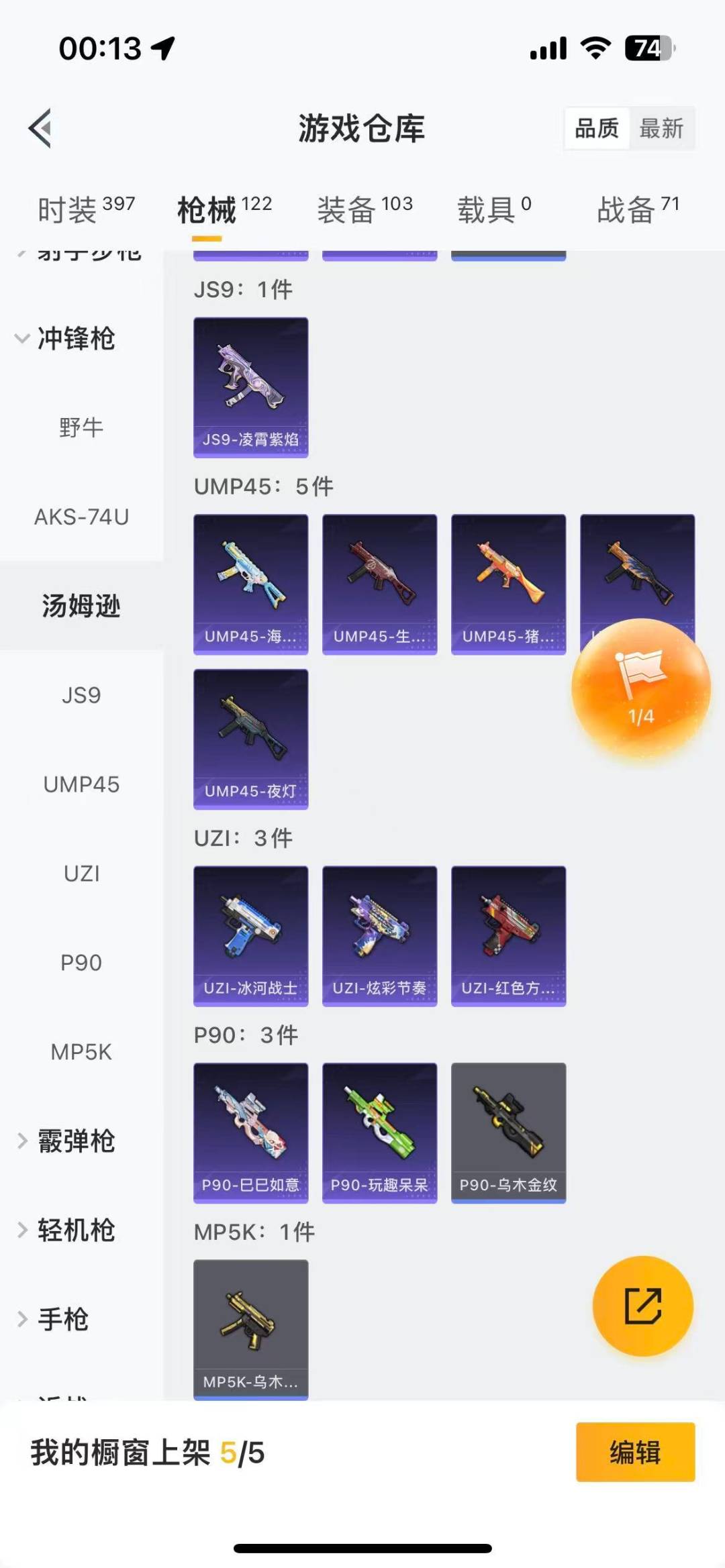Go back from 游戏仓库
Viewport: 725px width, 1568px height.
pyautogui.click(x=40, y=127)
